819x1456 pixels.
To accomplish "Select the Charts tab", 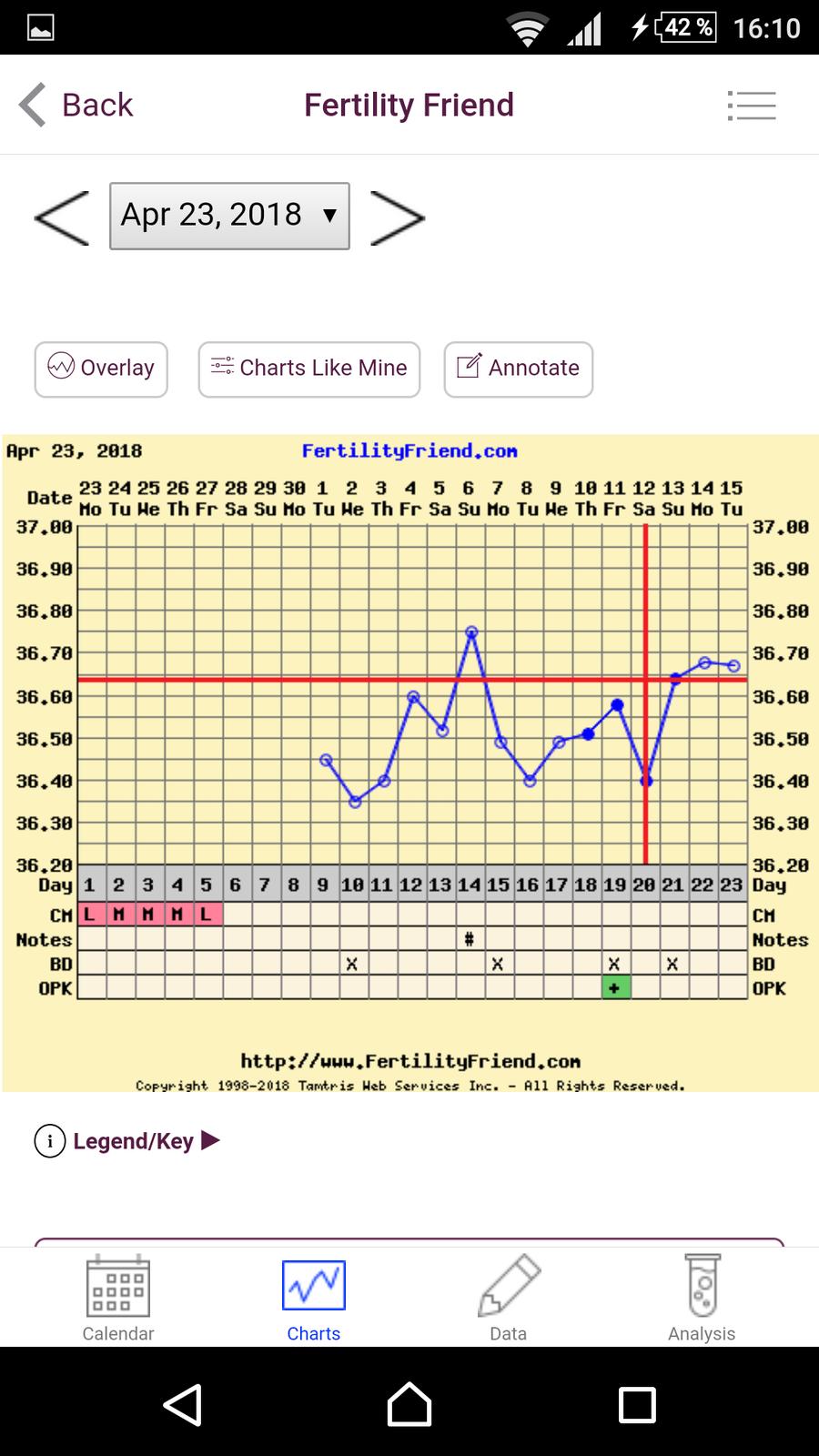I will pyautogui.click(x=314, y=1298).
